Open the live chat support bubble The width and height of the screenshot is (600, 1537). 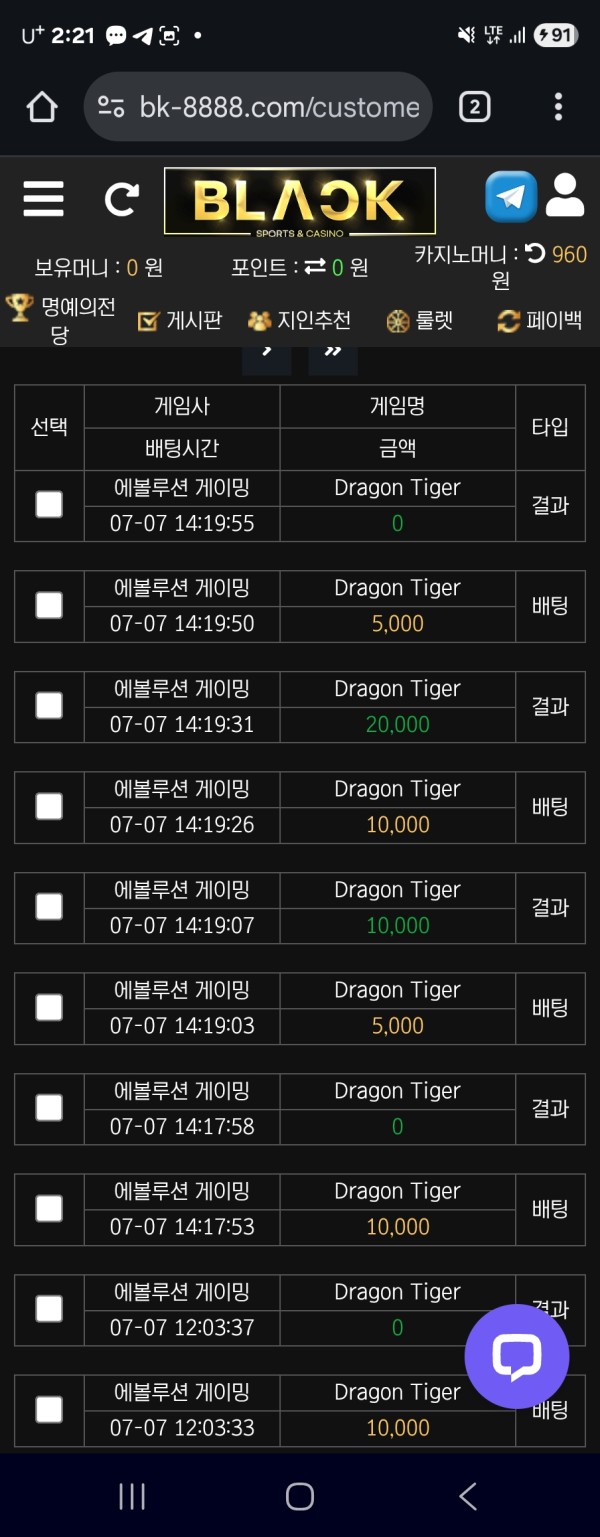click(x=516, y=1356)
